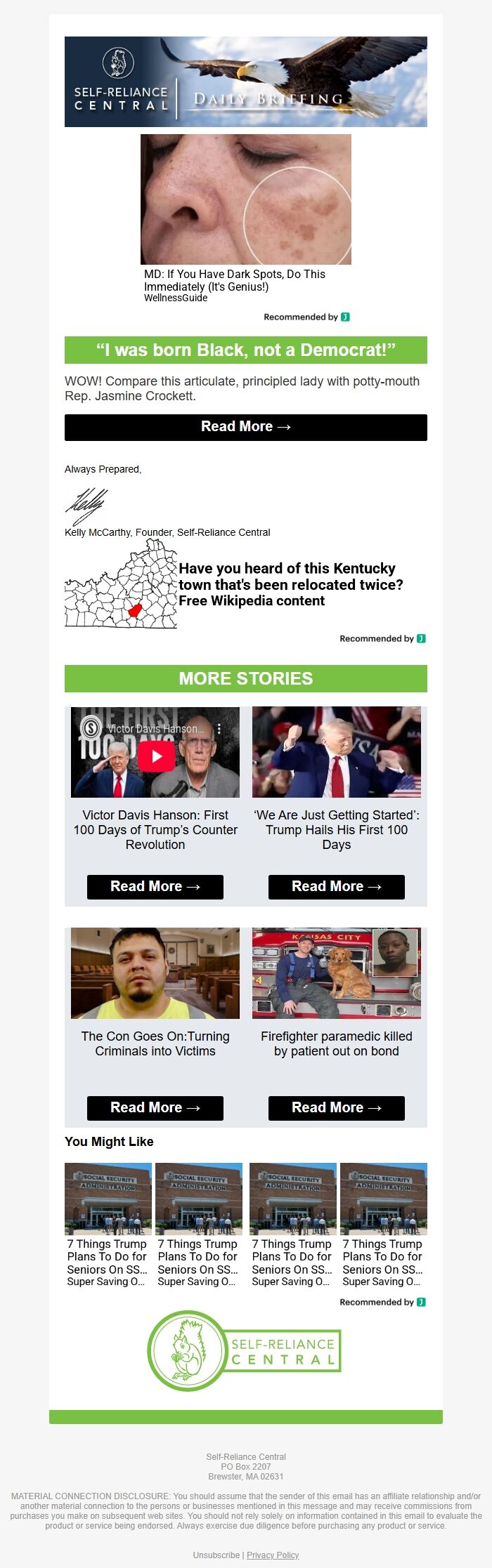This screenshot has height=1568, width=492.
Task: Tap the Unsubscribe link
Action: [216, 1555]
